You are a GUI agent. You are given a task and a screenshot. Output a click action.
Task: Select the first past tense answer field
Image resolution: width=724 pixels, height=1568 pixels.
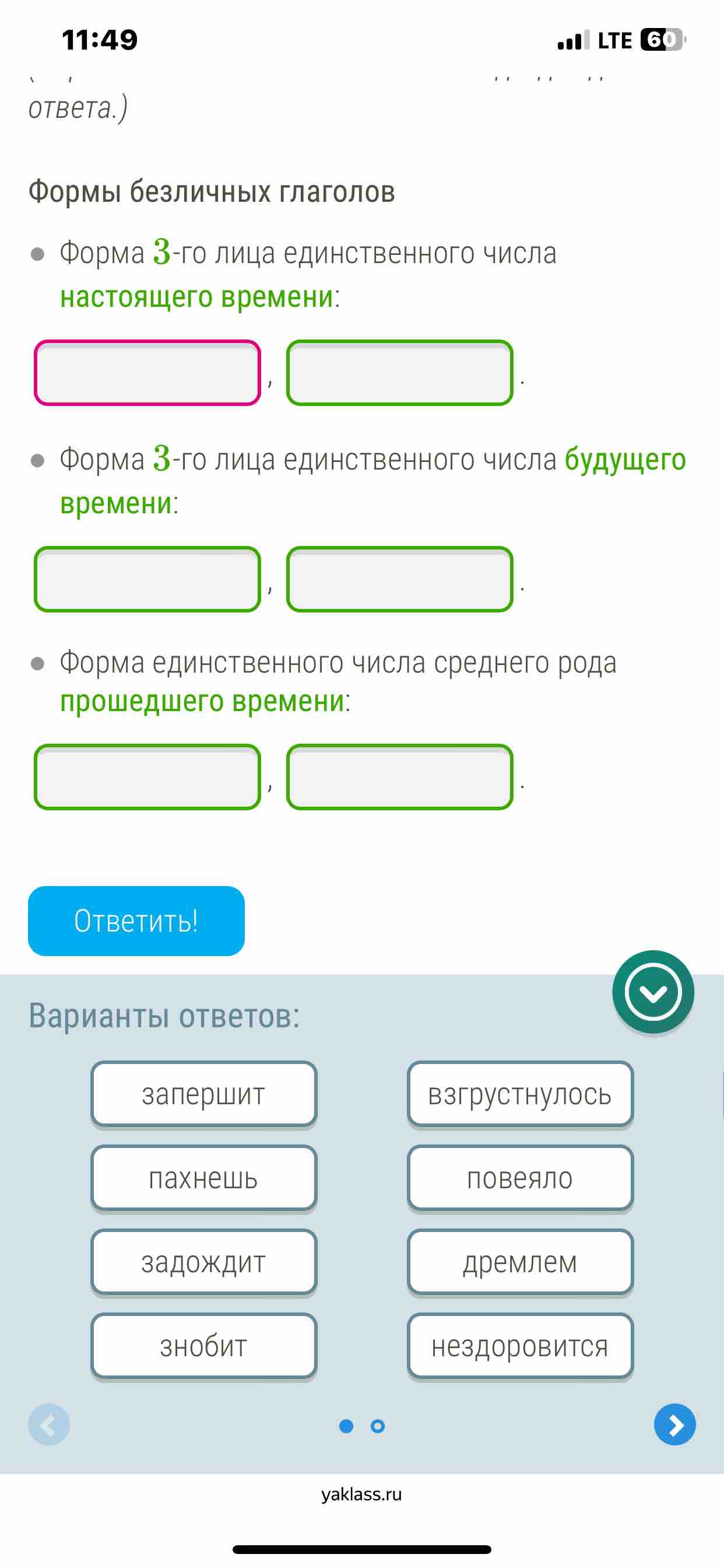tap(147, 776)
